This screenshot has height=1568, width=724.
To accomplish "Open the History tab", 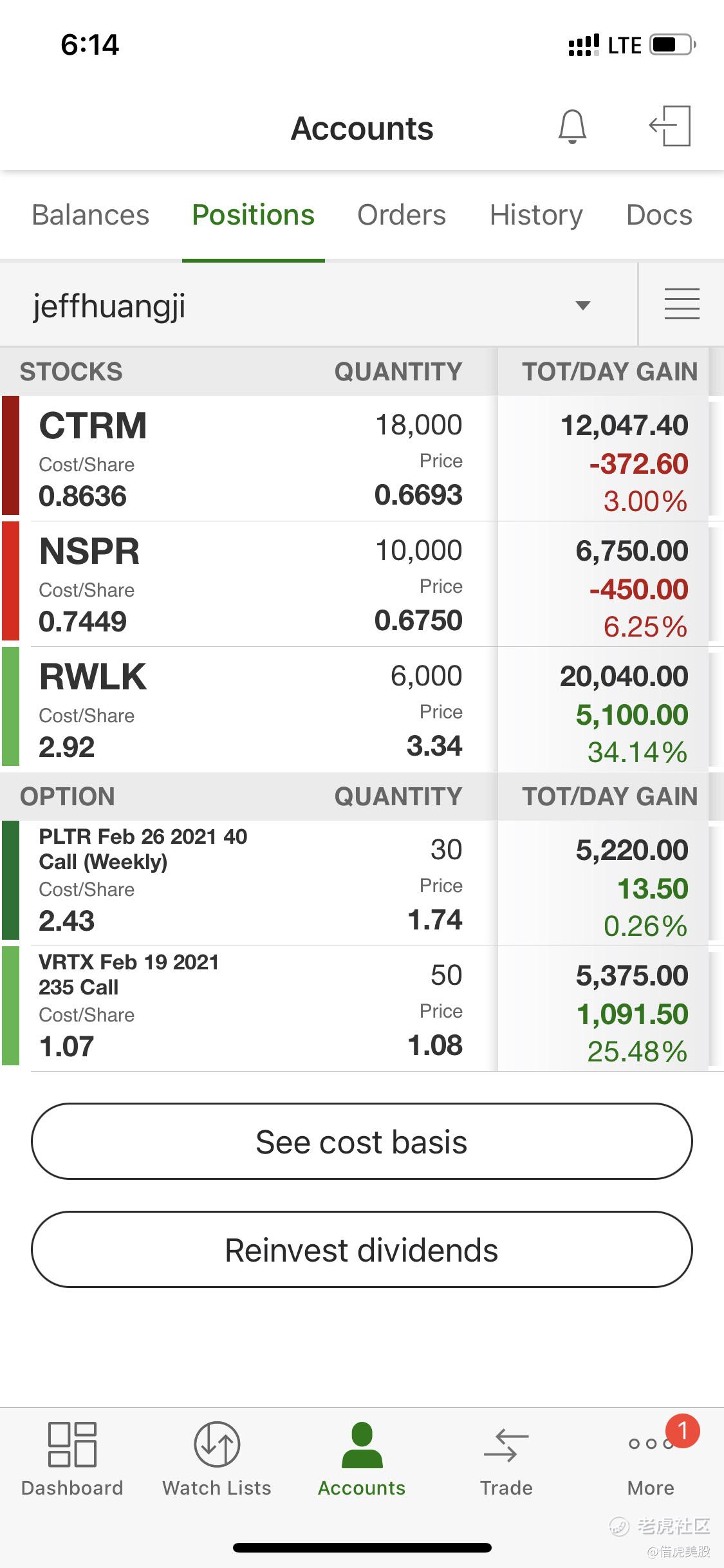I will (x=536, y=215).
